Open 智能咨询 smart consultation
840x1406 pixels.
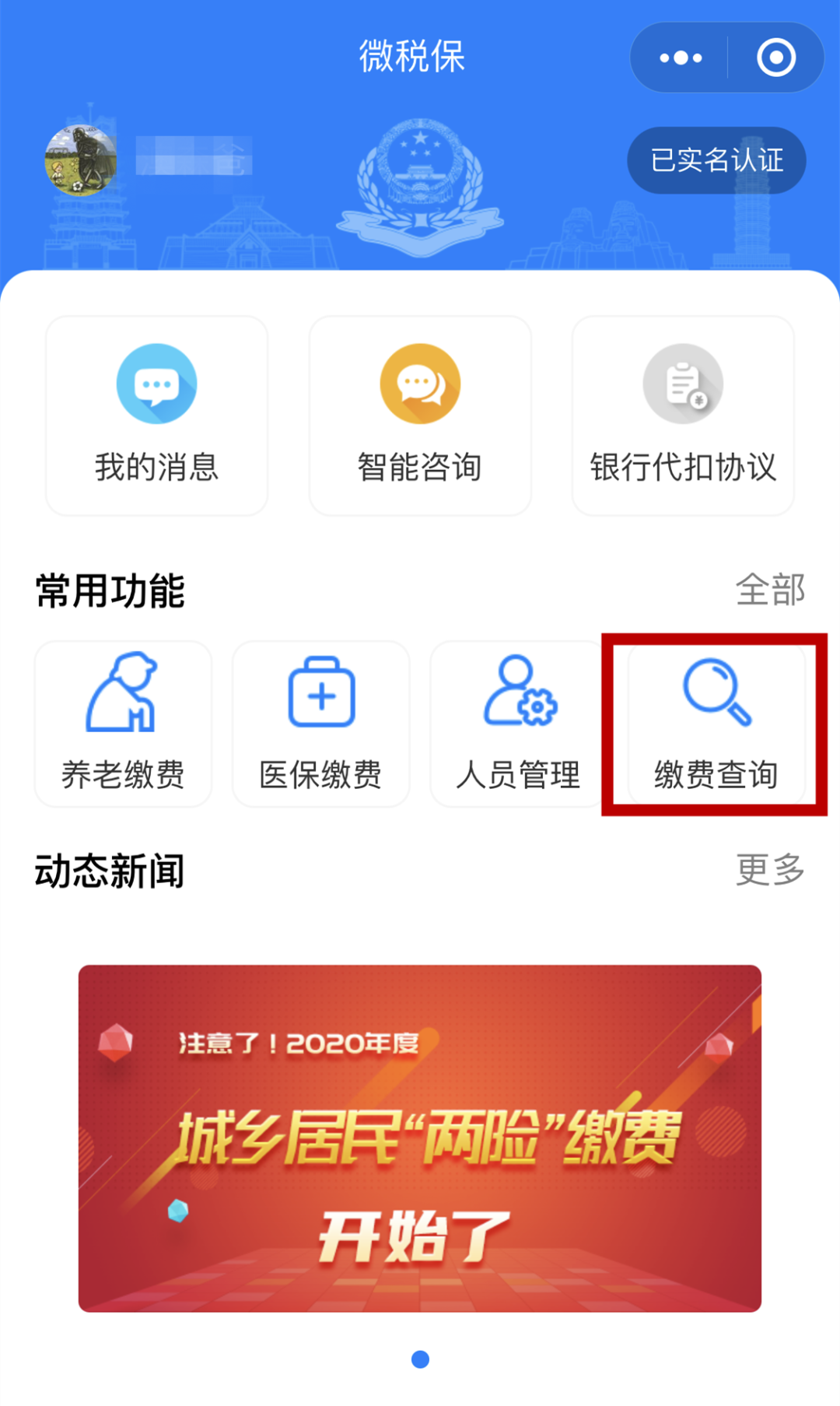click(420, 415)
